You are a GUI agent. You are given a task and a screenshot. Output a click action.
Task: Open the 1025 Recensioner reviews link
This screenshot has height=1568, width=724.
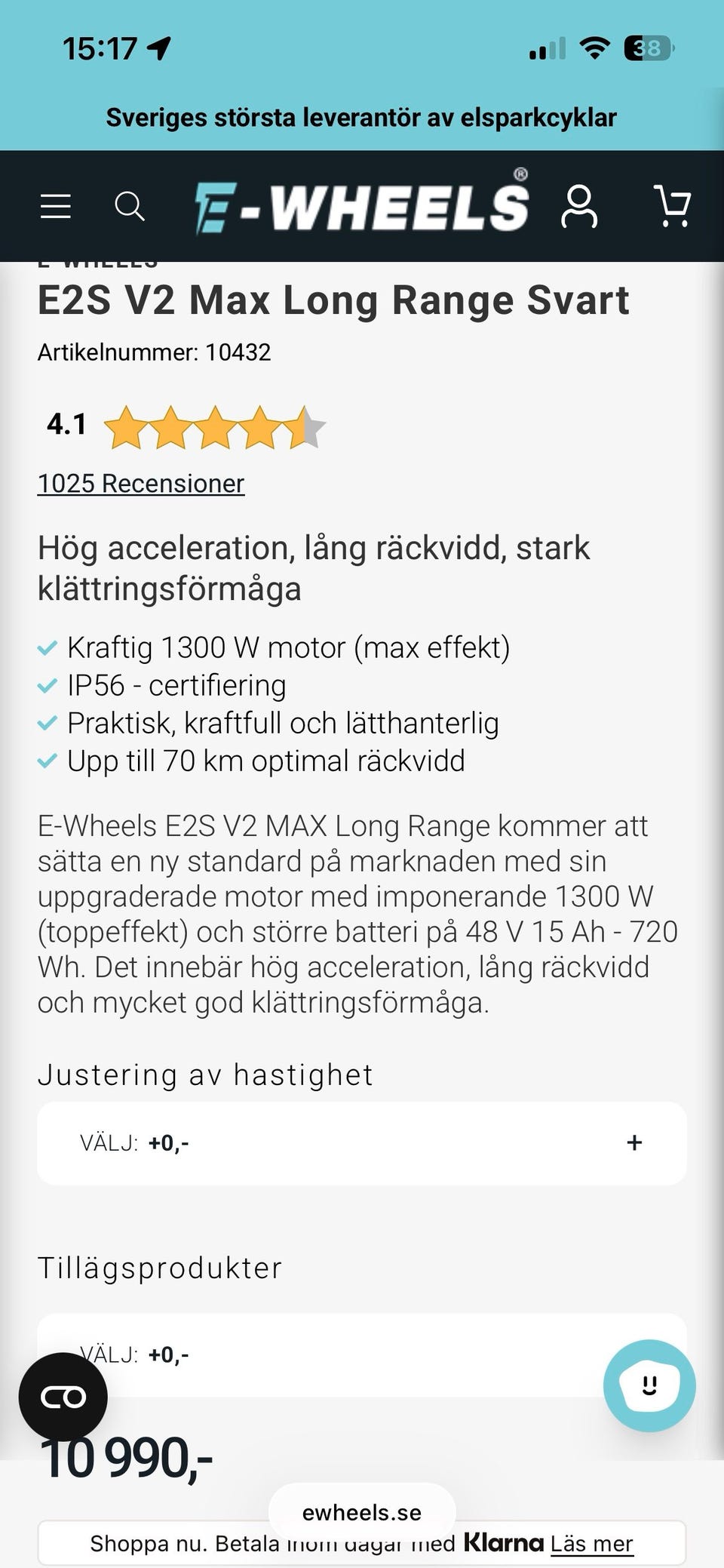click(141, 484)
